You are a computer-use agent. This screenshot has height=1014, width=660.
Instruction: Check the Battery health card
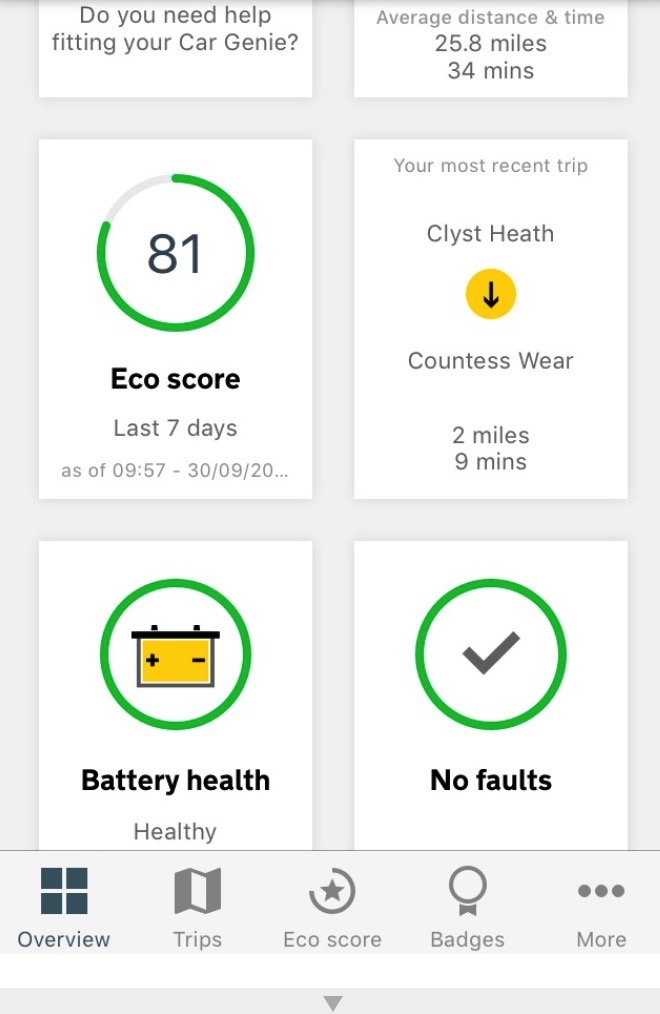point(175,695)
